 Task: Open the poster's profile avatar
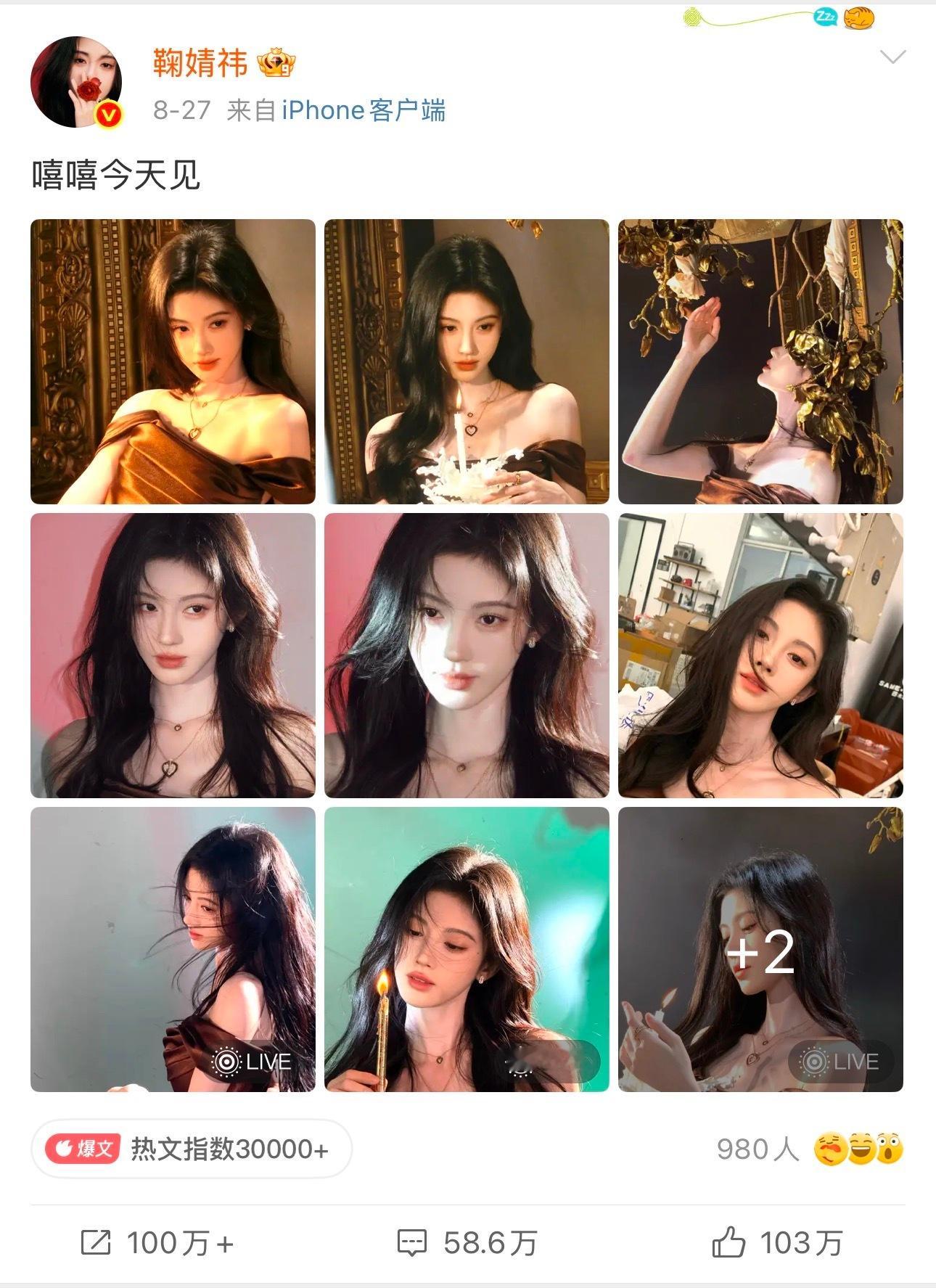[75, 82]
